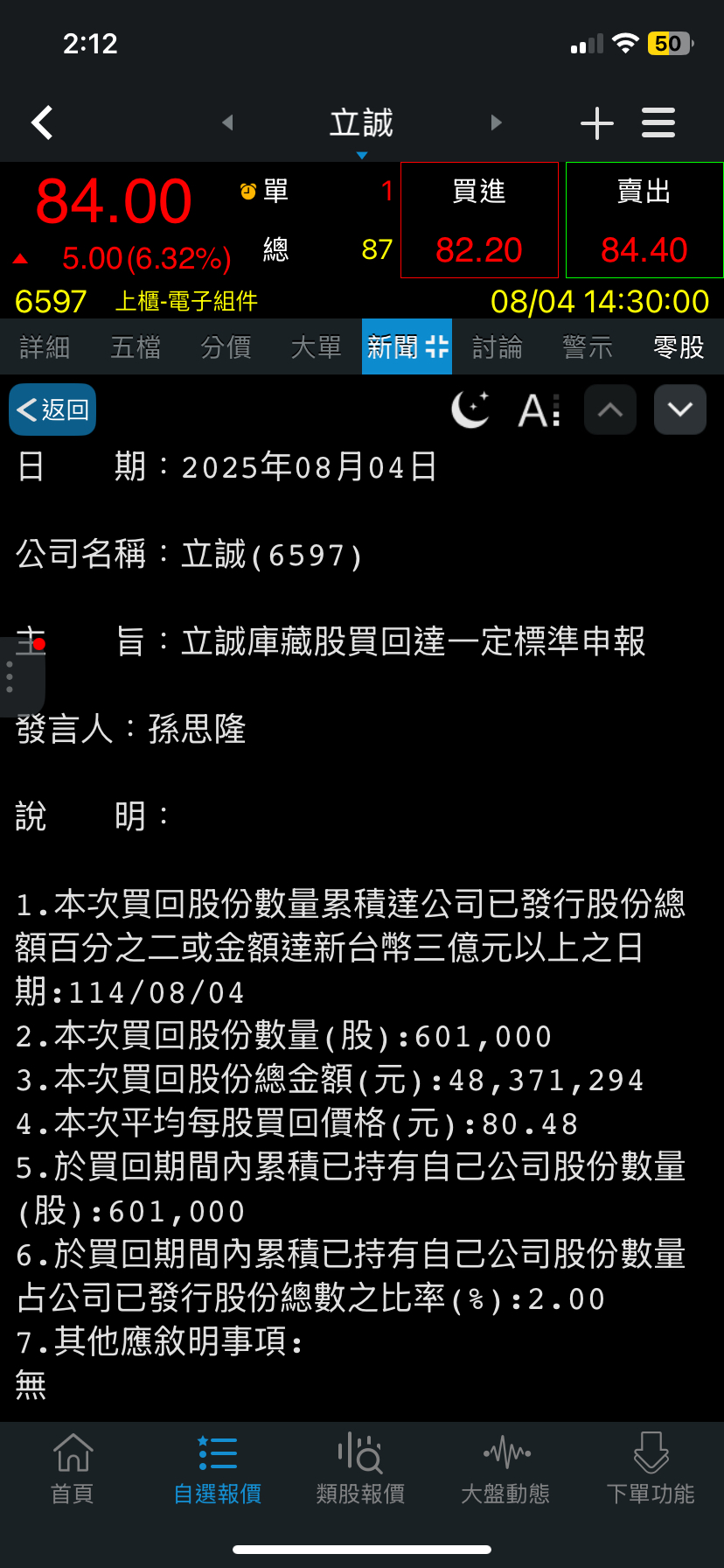Toggle night mode with the moon icon
The height and width of the screenshot is (1568, 724).
(470, 409)
